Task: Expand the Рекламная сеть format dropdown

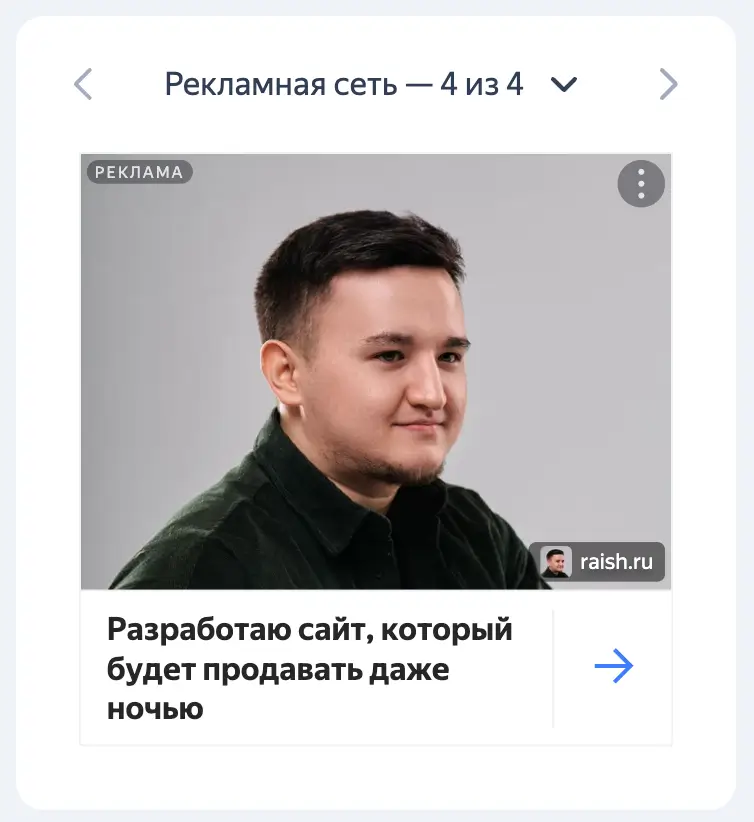Action: [564, 85]
